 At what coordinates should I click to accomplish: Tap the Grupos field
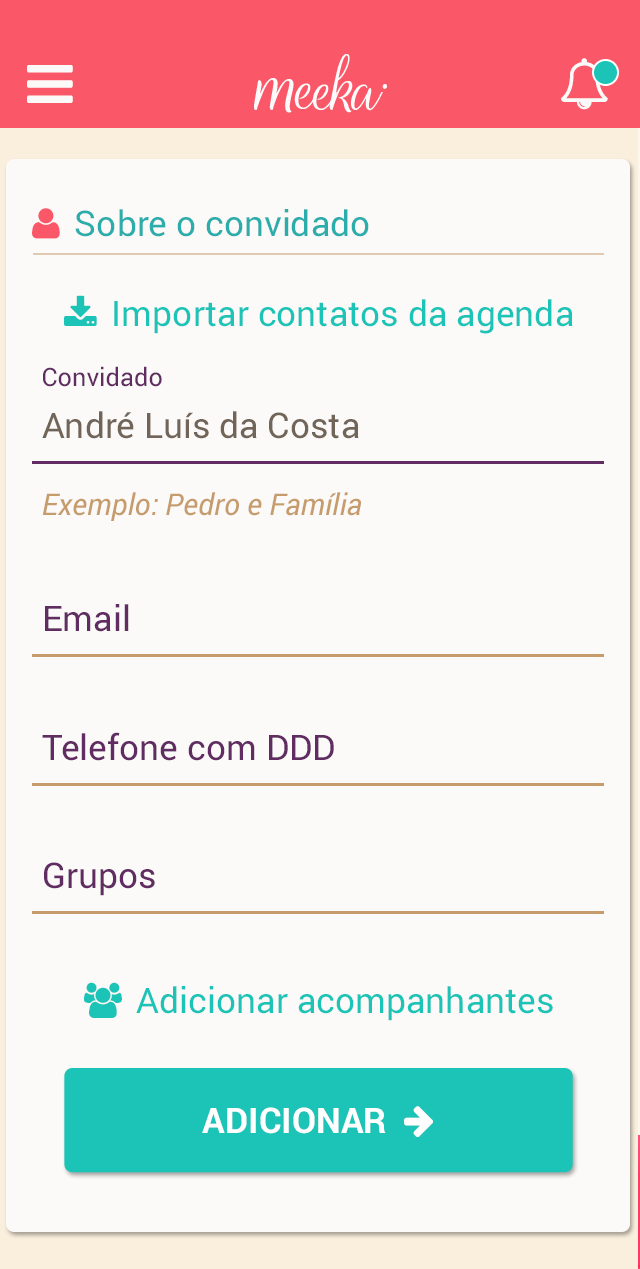pos(317,877)
